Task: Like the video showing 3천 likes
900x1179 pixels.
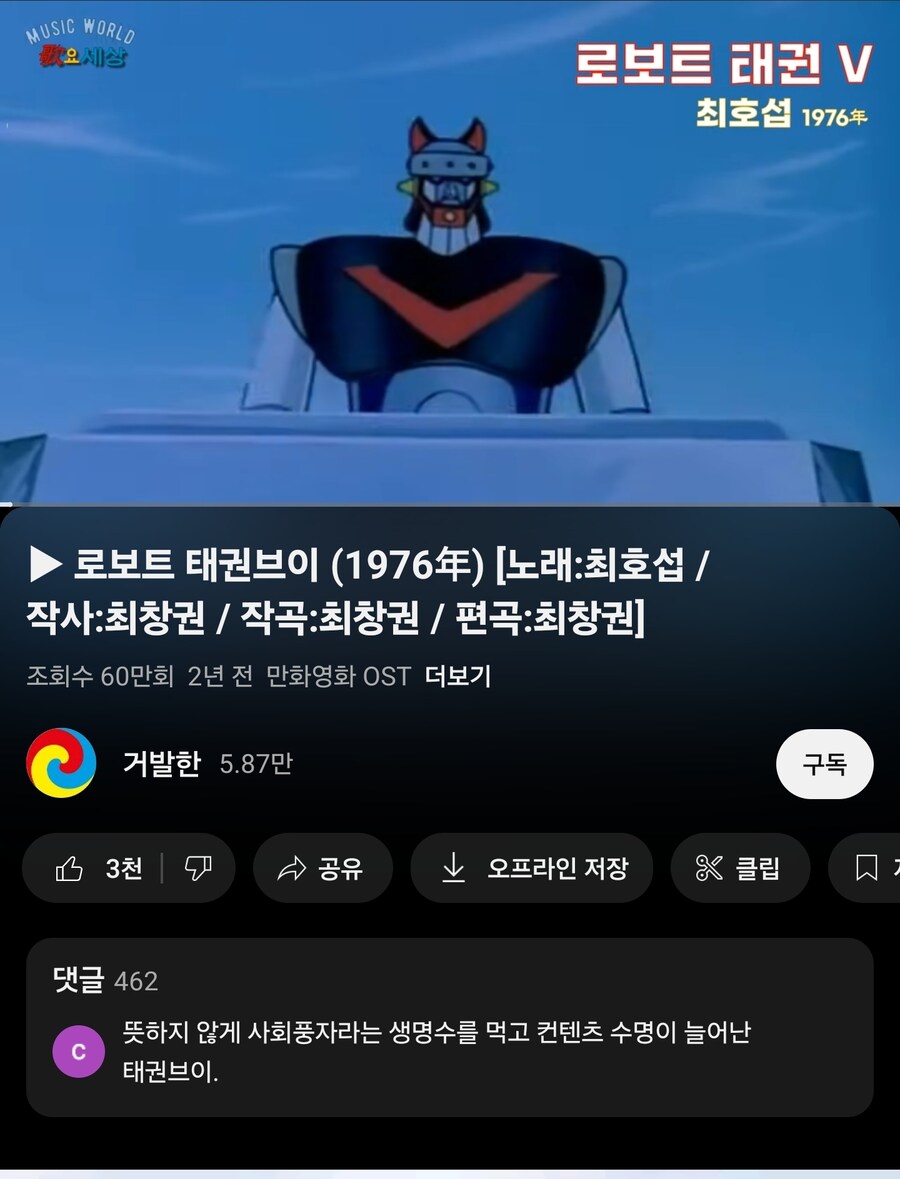Action: coord(98,869)
